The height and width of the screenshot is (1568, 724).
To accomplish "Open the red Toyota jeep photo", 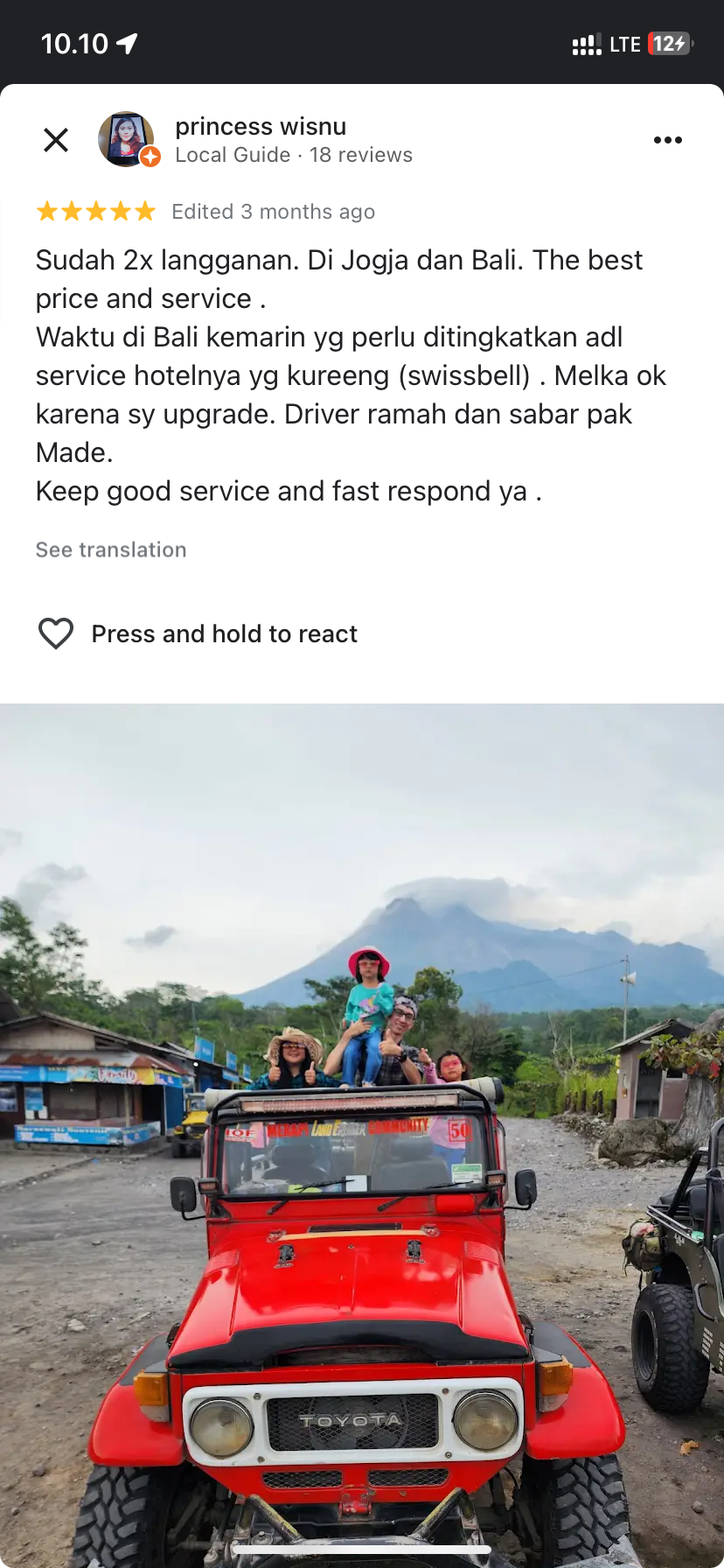I will [x=362, y=1136].
